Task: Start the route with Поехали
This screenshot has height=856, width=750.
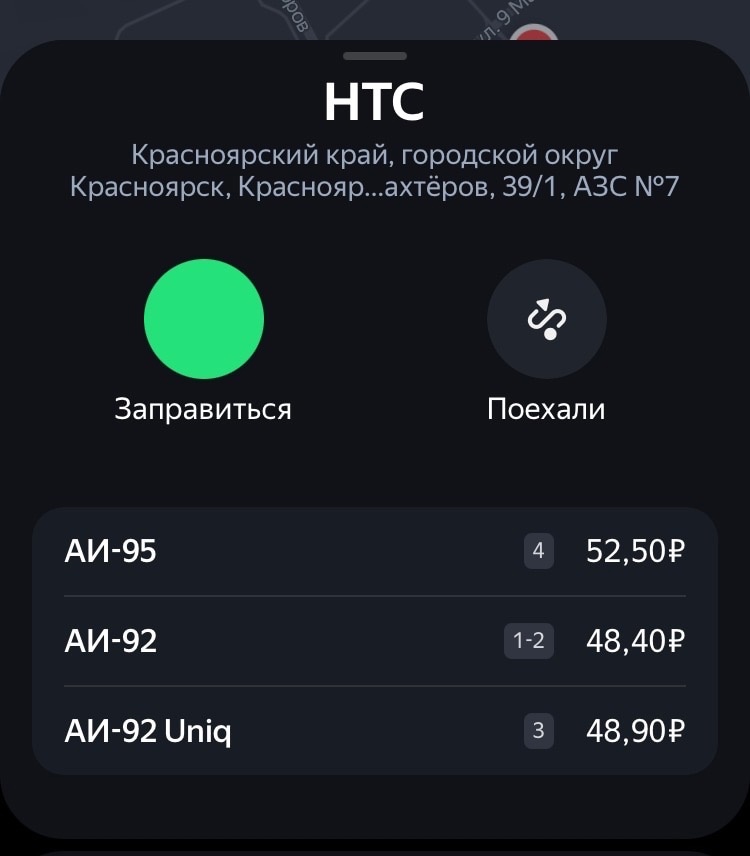Action: (x=546, y=319)
